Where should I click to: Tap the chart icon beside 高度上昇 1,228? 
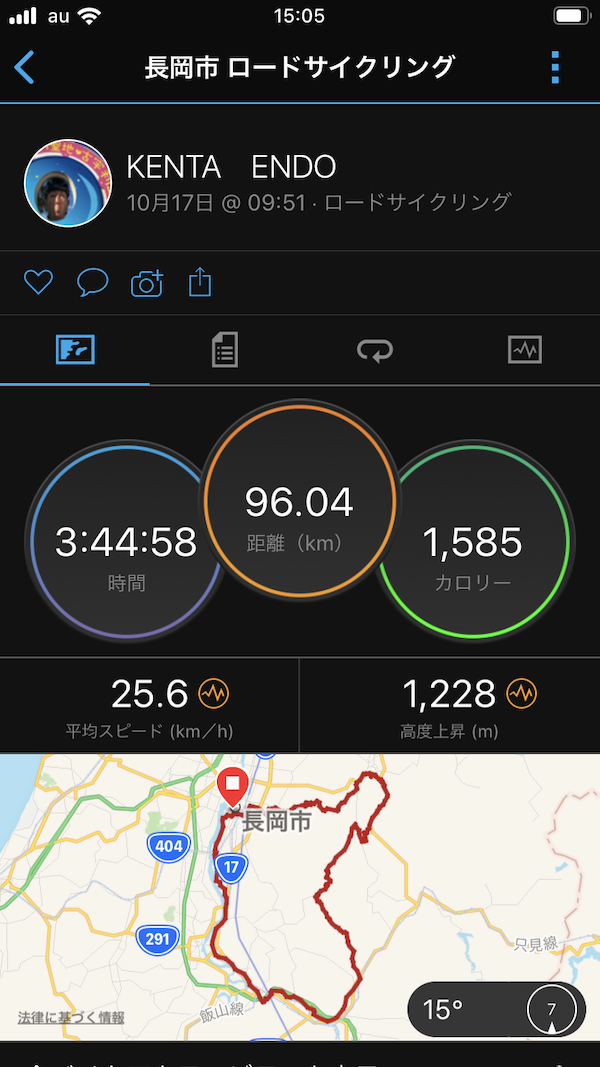(x=522, y=694)
